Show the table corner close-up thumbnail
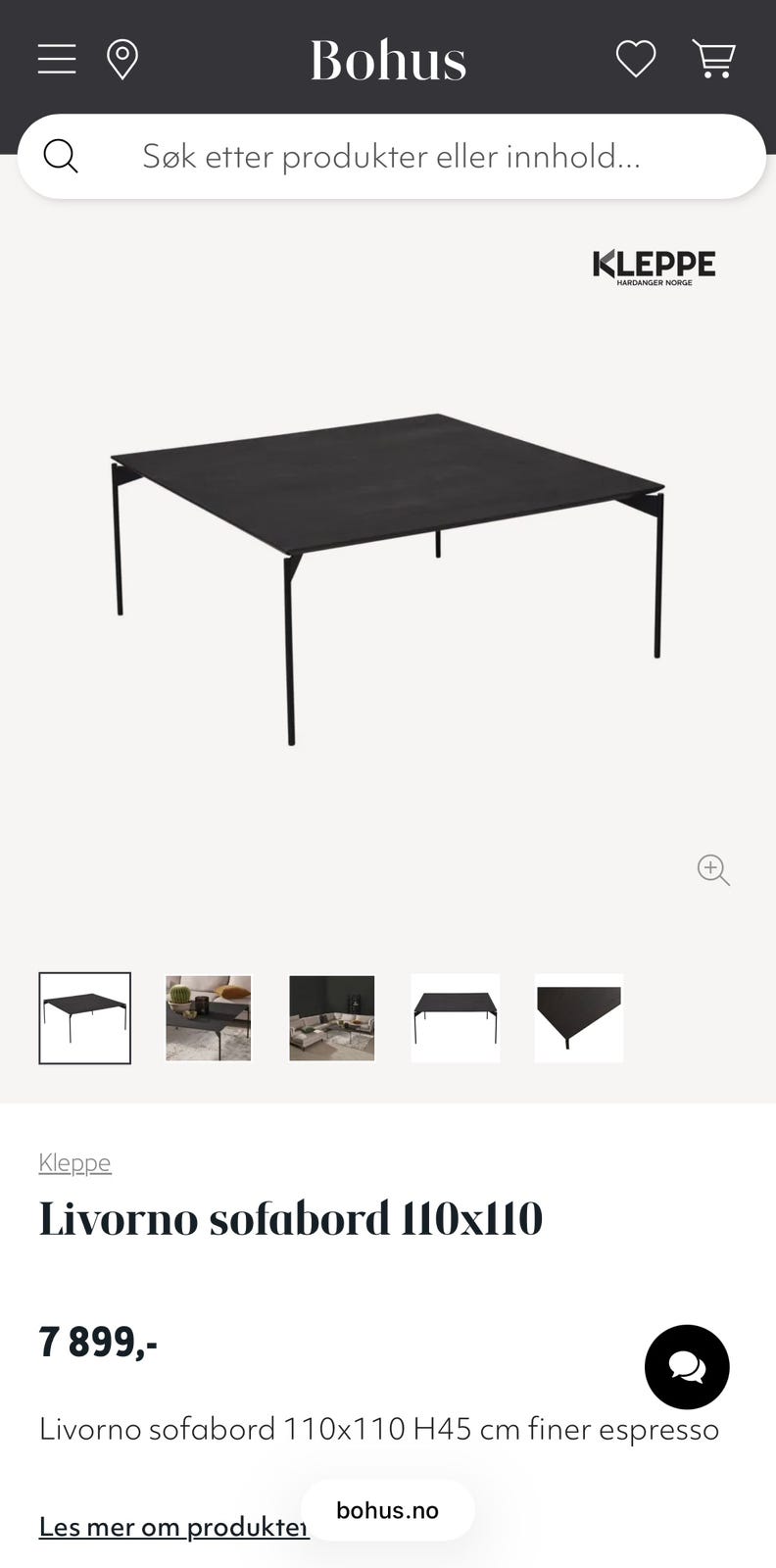The image size is (776, 1568). [x=579, y=1018]
